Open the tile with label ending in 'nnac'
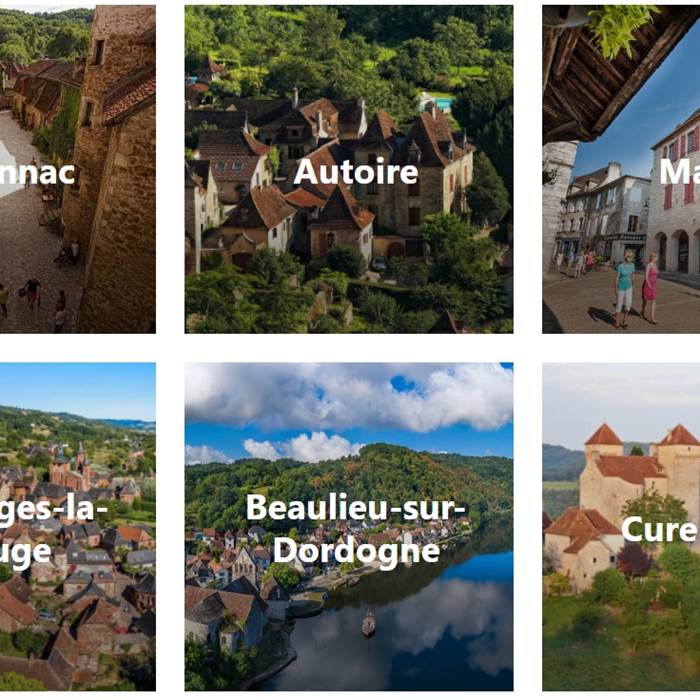Viewport: 700px width, 700px height. click(x=77, y=170)
